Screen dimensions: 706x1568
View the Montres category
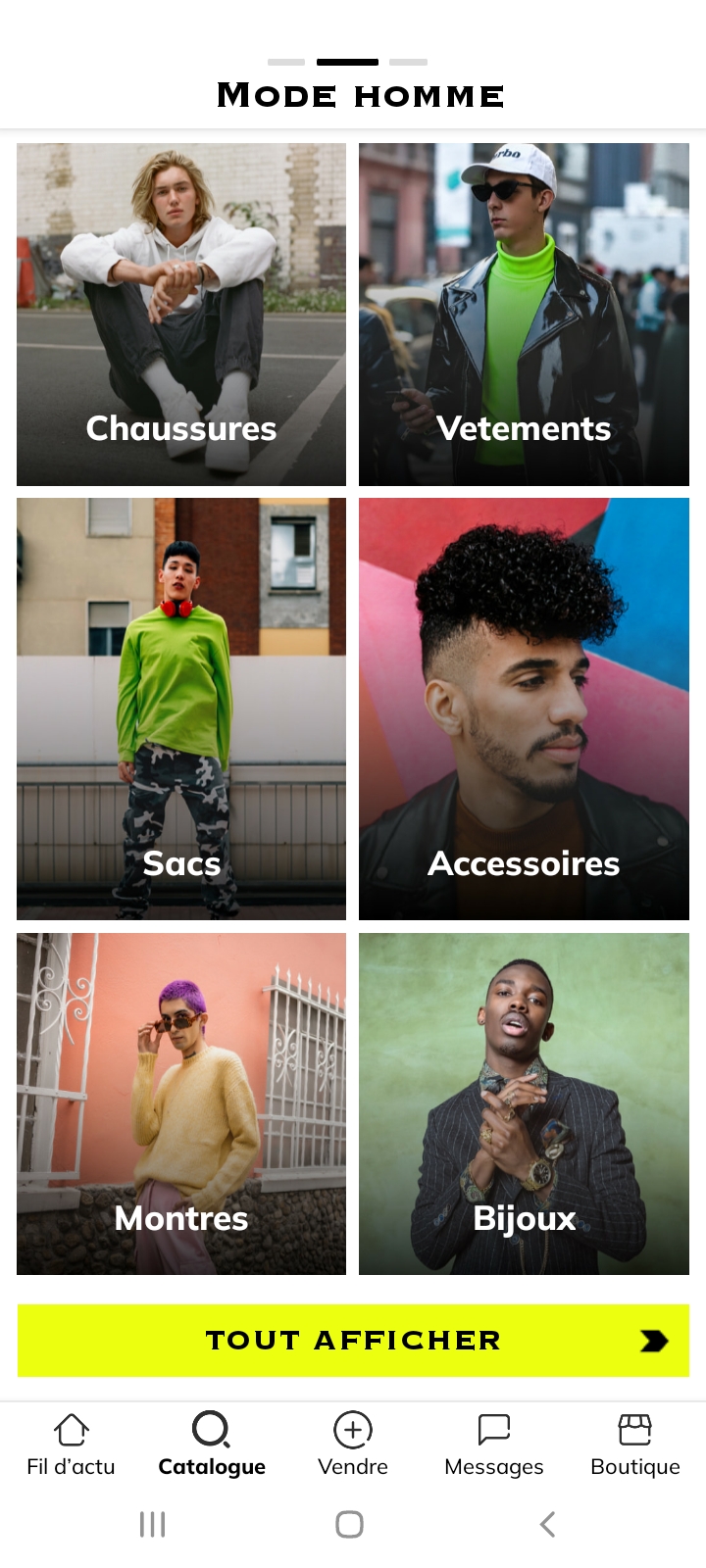(181, 1103)
